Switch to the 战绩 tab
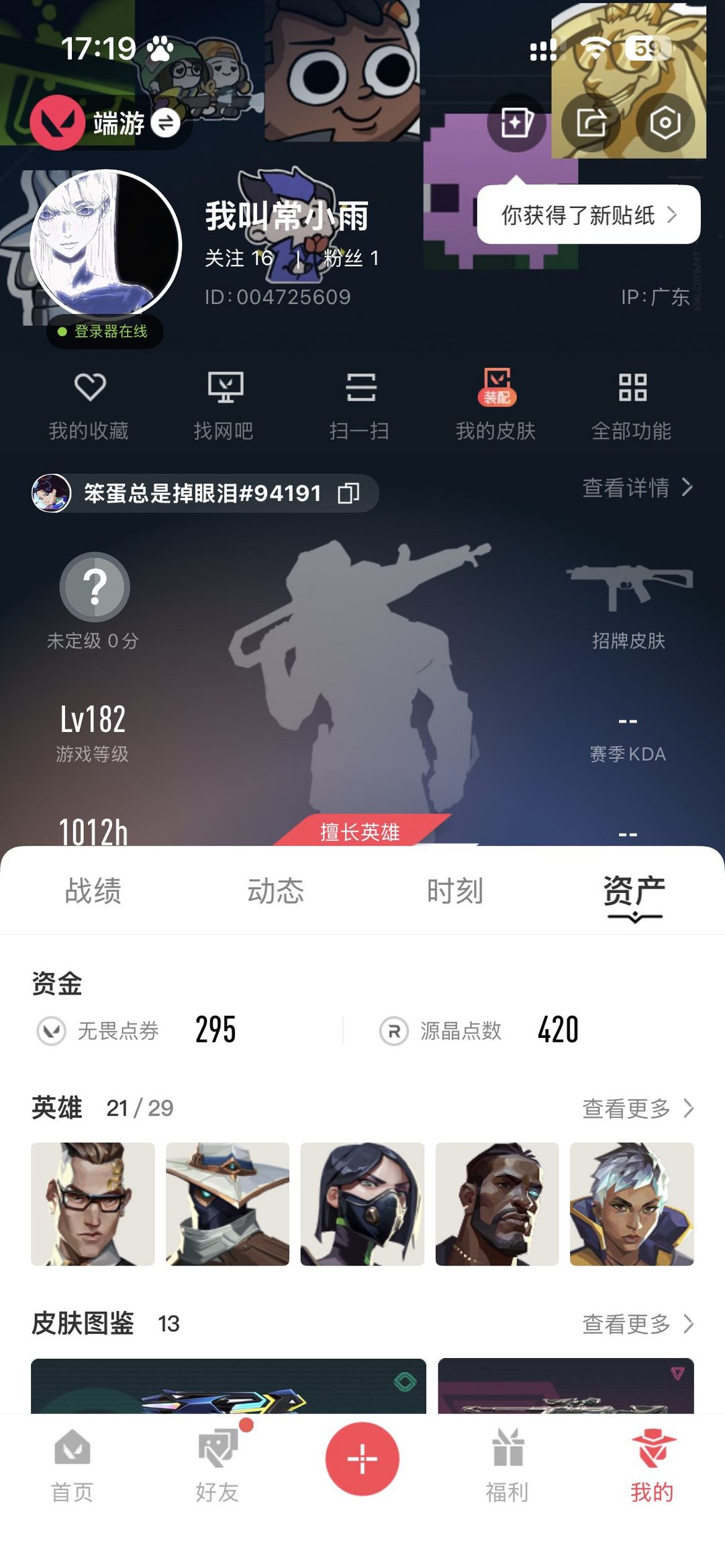The height and width of the screenshot is (1568, 725). [x=93, y=891]
